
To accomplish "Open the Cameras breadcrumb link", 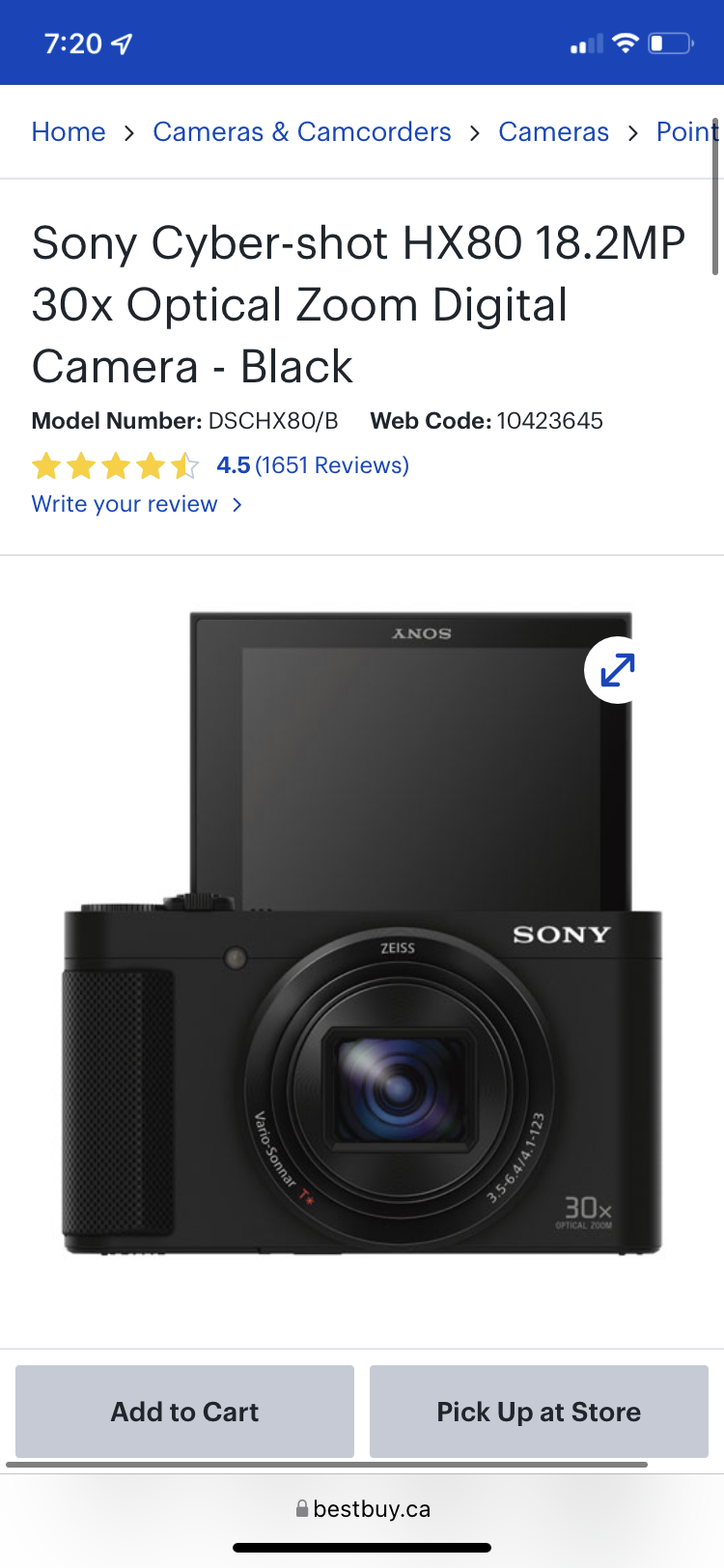I will pos(553,131).
